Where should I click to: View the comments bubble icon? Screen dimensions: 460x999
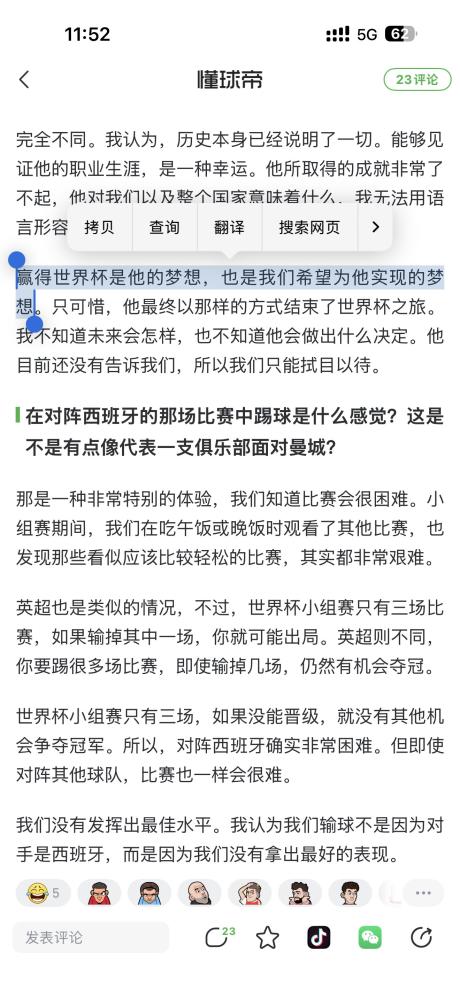219,937
